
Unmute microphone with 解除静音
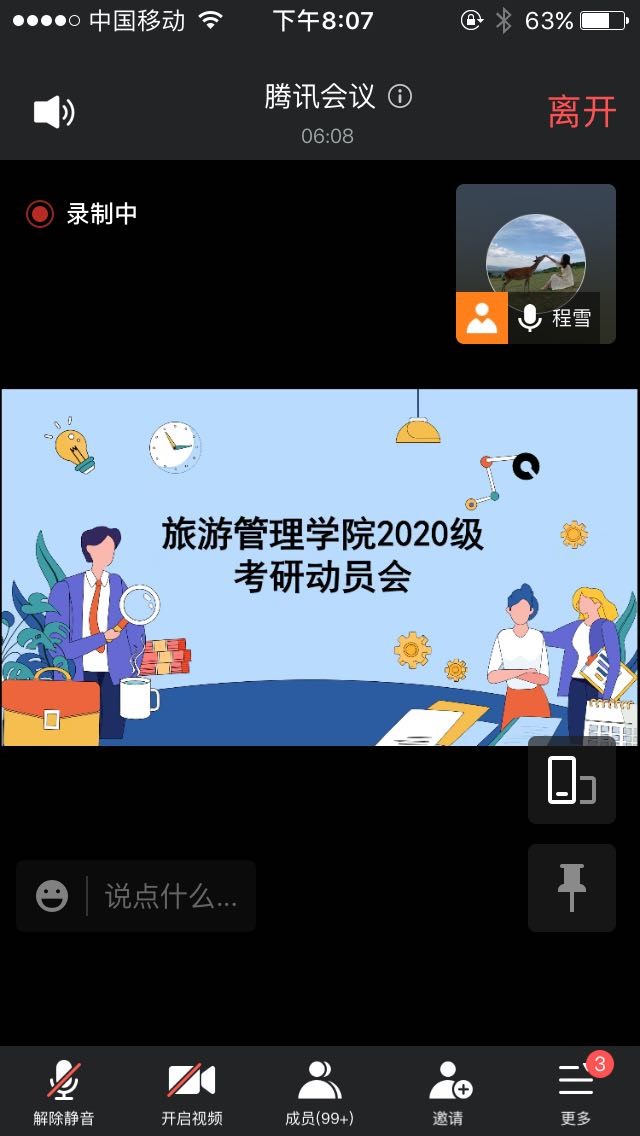64,1092
